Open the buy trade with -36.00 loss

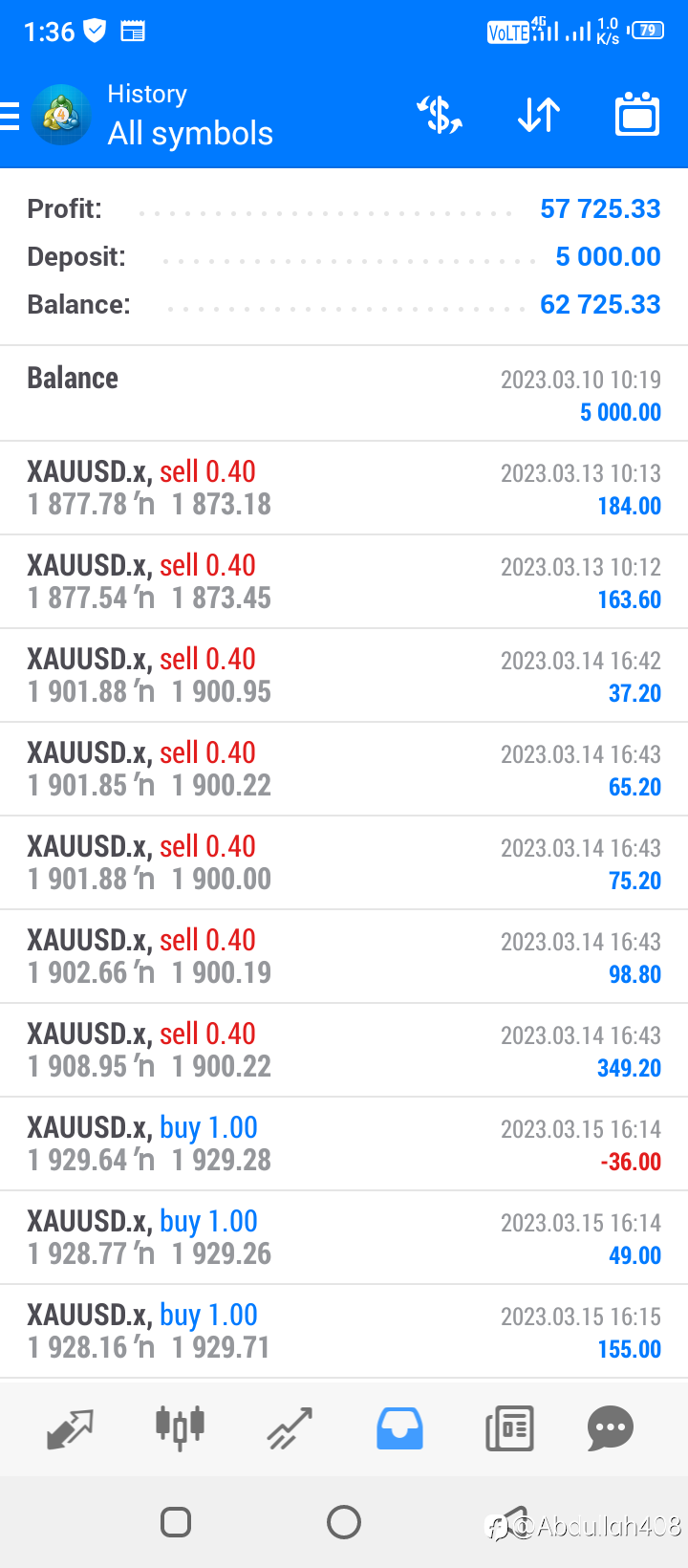click(344, 1143)
